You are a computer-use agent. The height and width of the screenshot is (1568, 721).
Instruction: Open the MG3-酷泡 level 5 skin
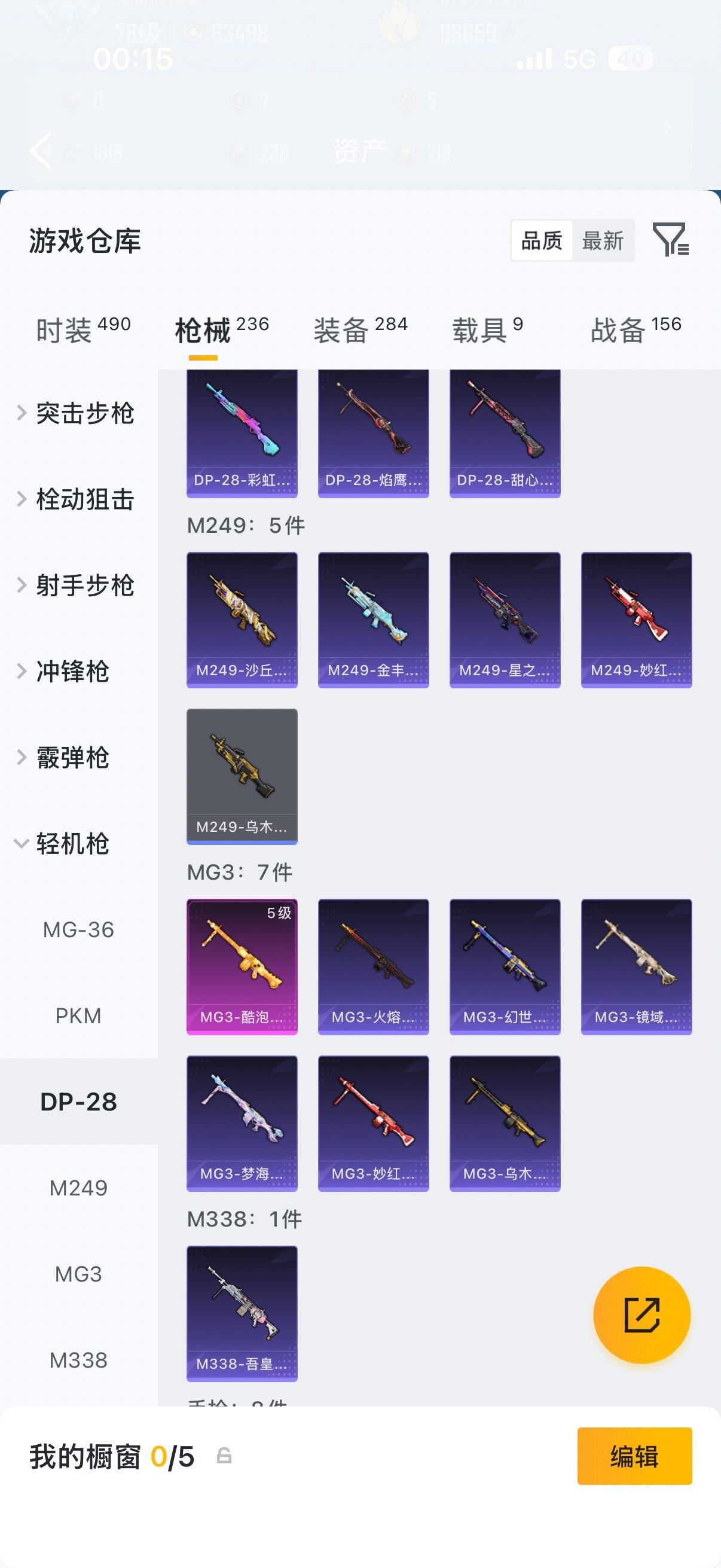(242, 966)
